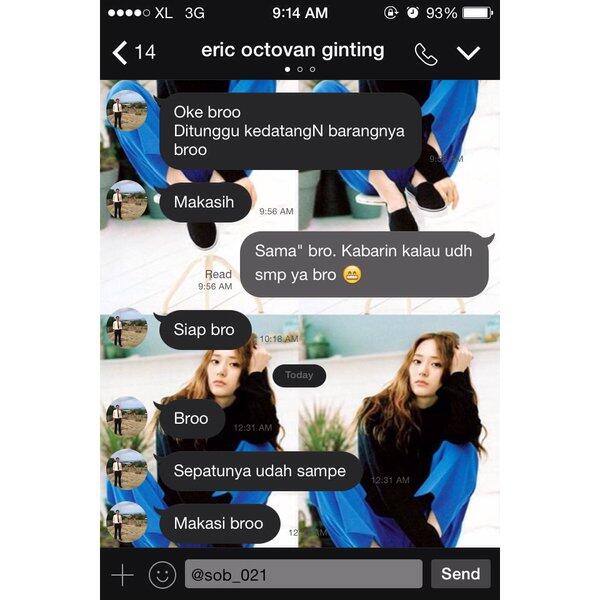This screenshot has width=600, height=600.
Task: View profile picture next to "Siap bro"
Action: [127, 328]
